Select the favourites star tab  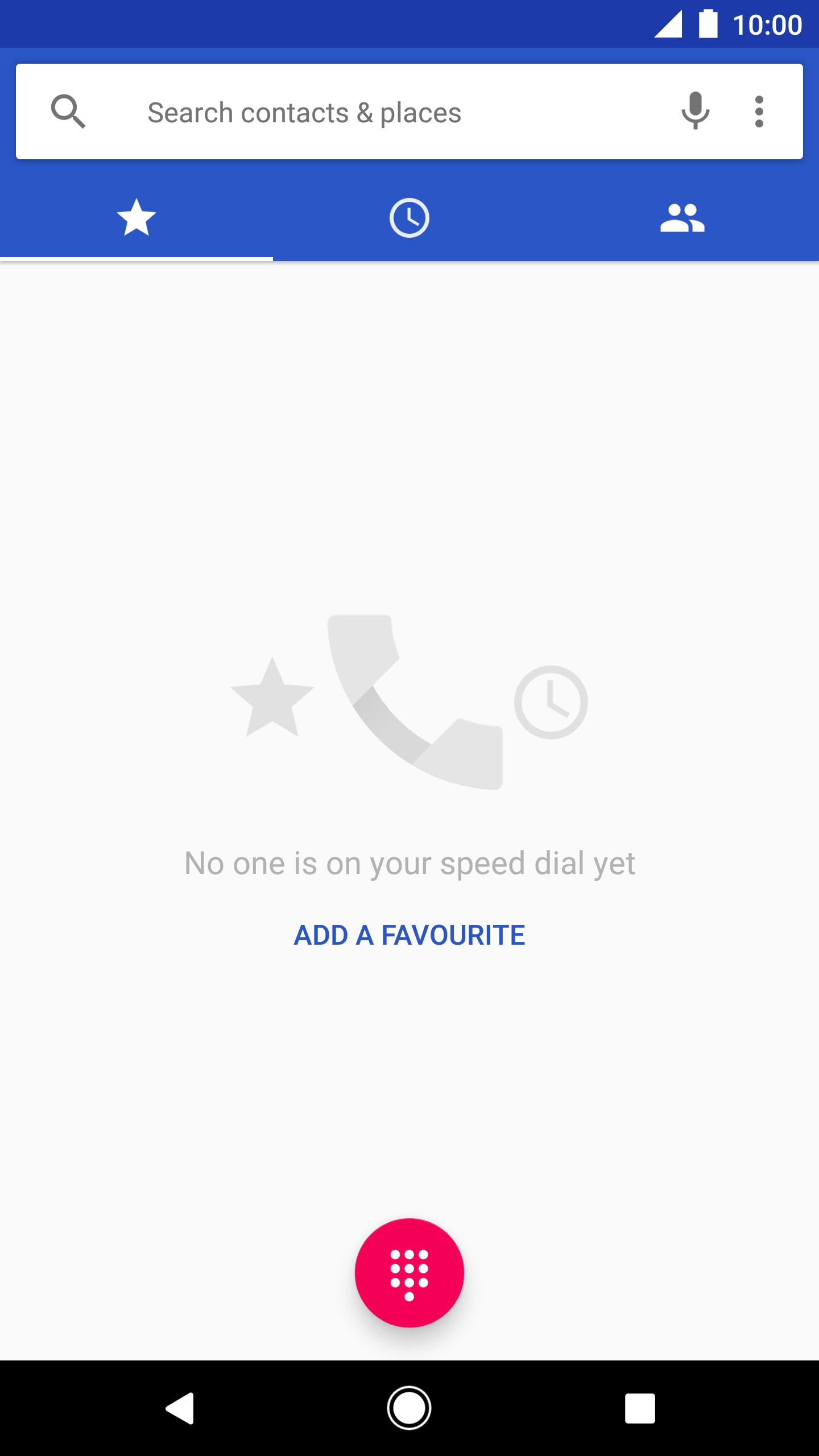coord(136,218)
